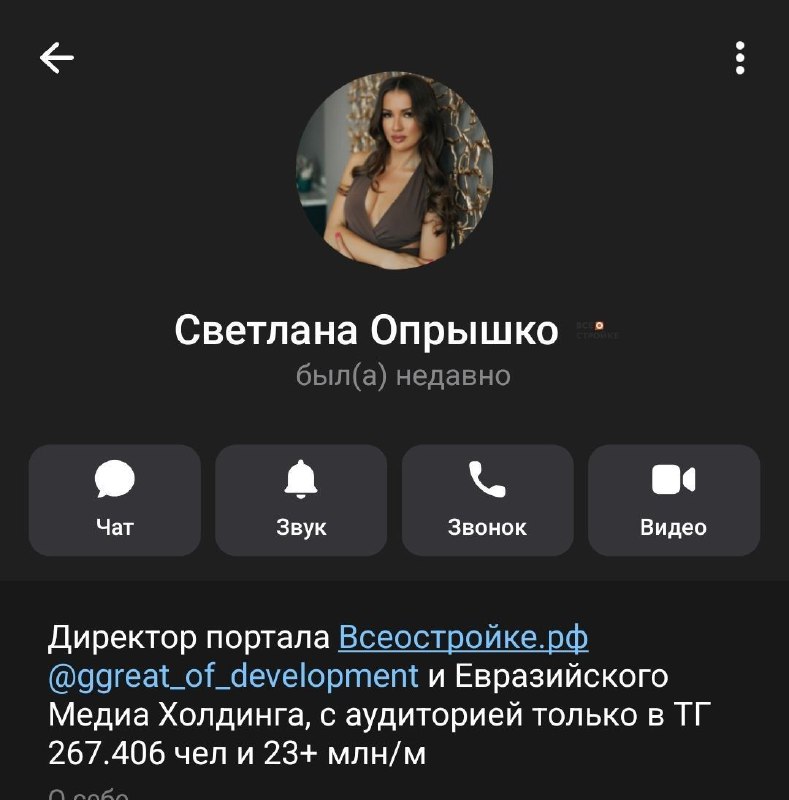Open the Всеостройке.рф link
This screenshot has height=800, width=789.
pyautogui.click(x=463, y=636)
